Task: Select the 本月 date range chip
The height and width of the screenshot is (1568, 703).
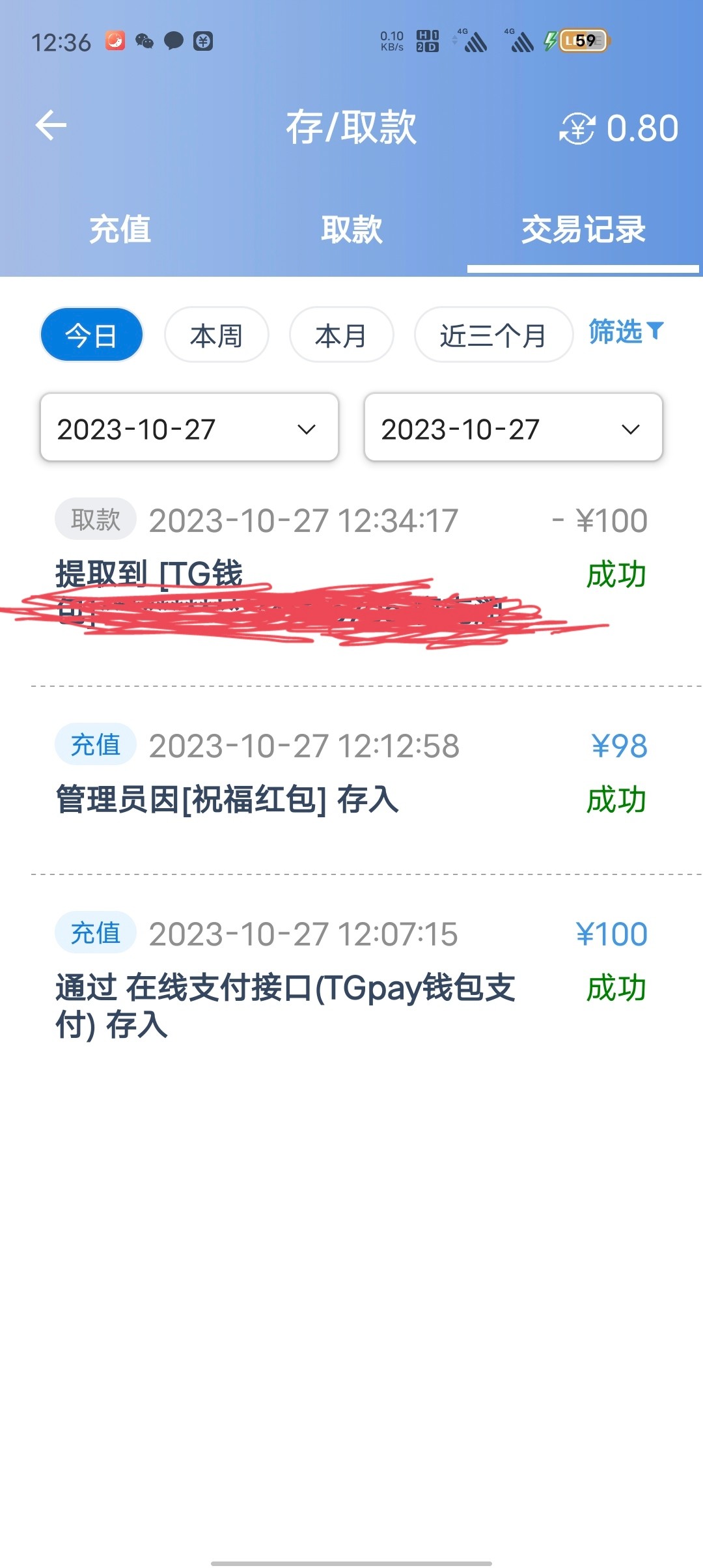Action: click(x=340, y=335)
